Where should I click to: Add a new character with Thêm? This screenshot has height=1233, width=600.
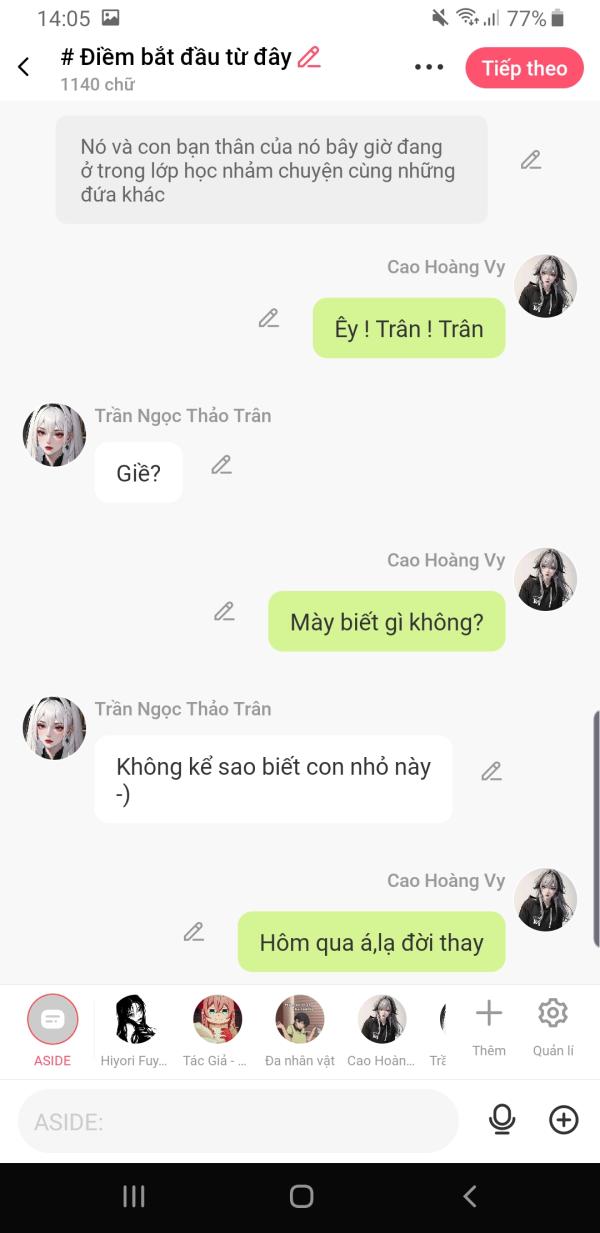pyautogui.click(x=489, y=1026)
